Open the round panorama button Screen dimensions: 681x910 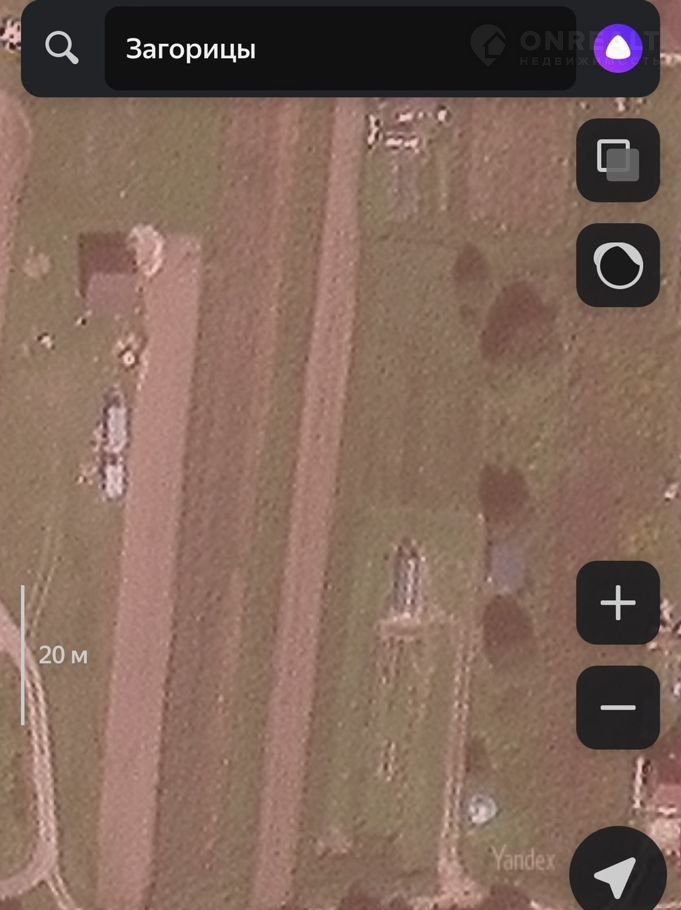618,265
